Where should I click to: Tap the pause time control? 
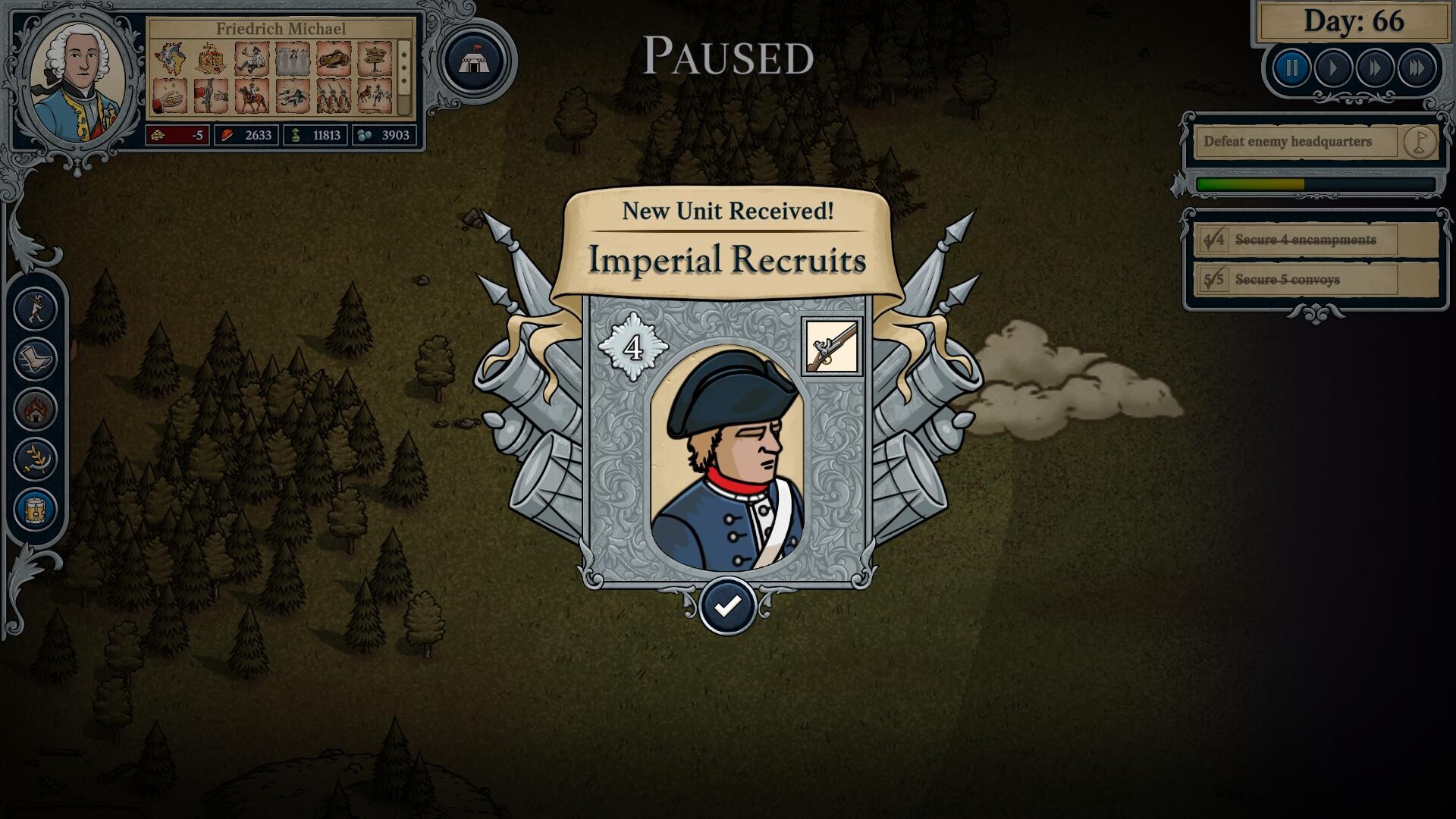[1291, 69]
